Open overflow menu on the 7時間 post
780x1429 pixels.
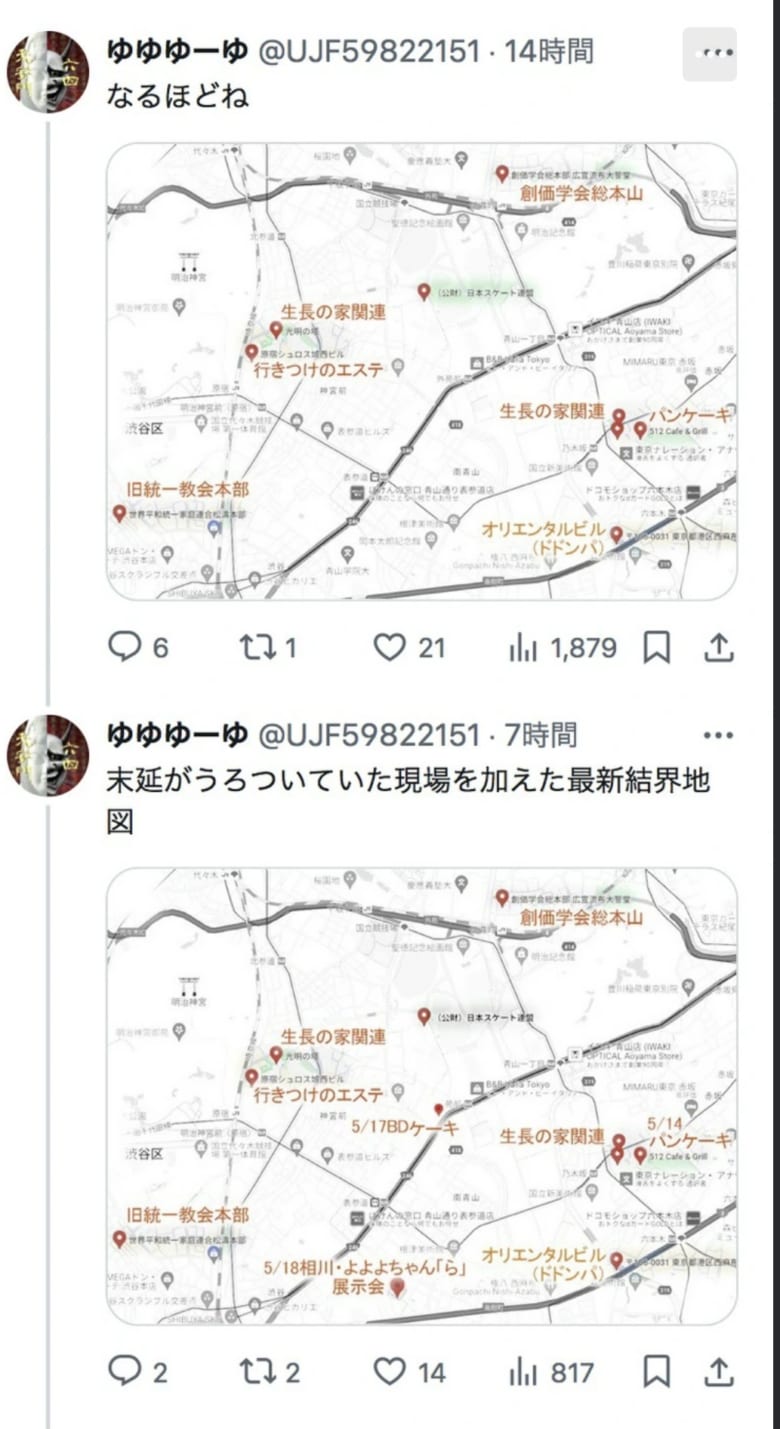click(718, 736)
